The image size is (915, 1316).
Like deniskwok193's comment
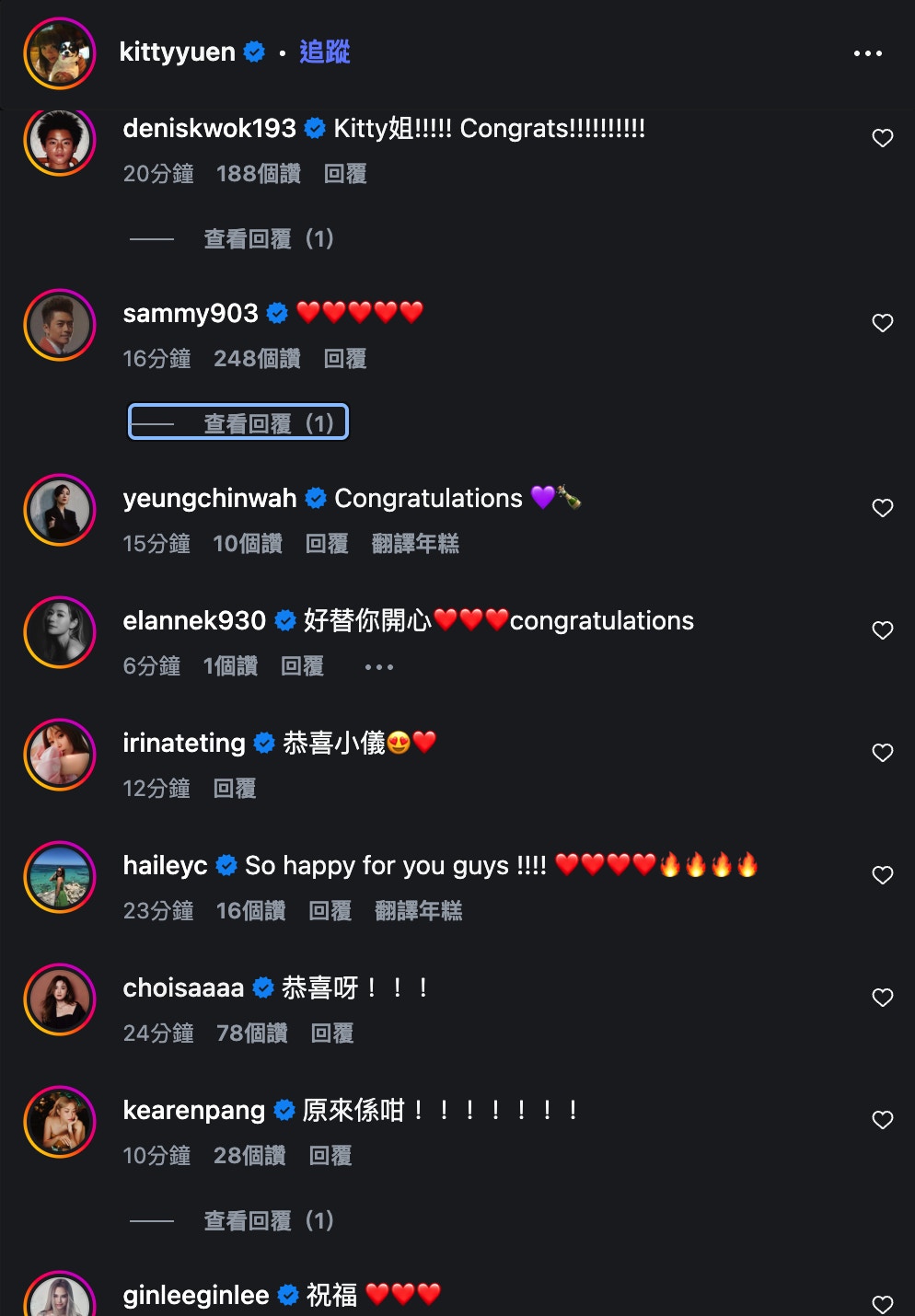click(x=882, y=138)
